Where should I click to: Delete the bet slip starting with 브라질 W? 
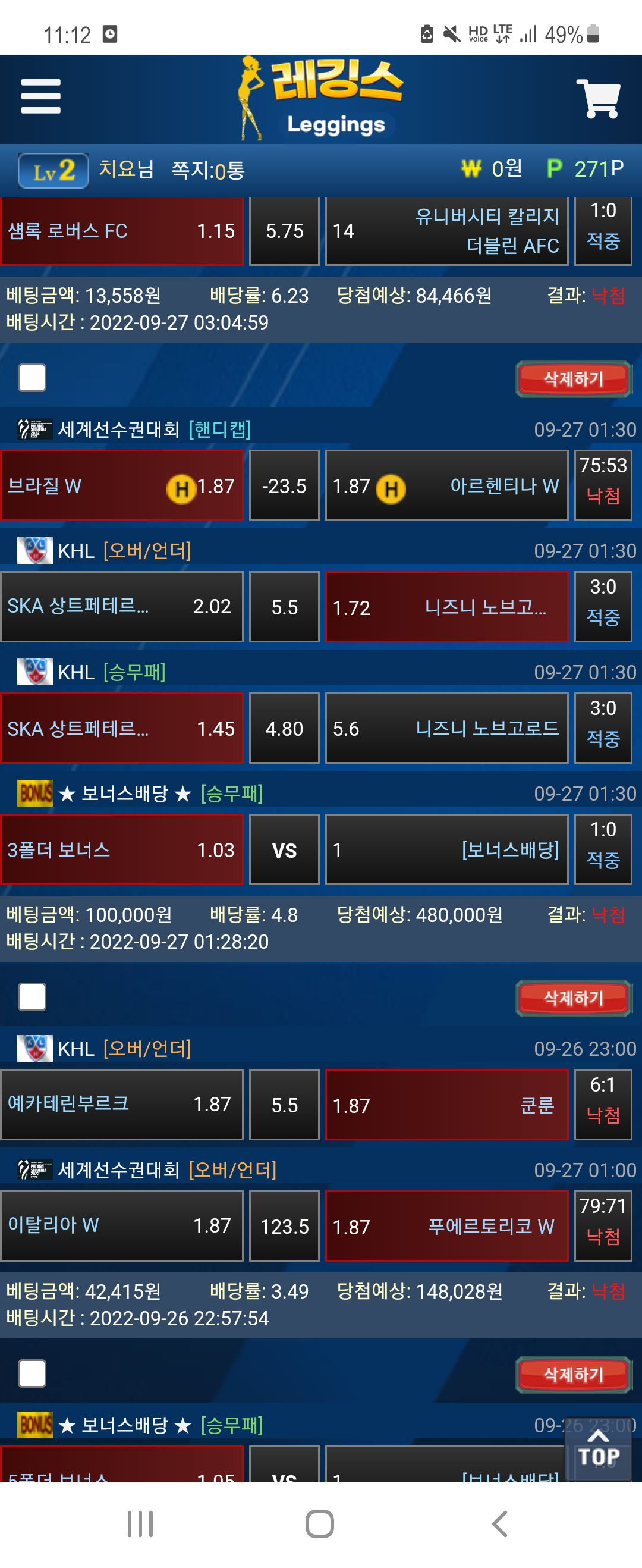pos(572,378)
